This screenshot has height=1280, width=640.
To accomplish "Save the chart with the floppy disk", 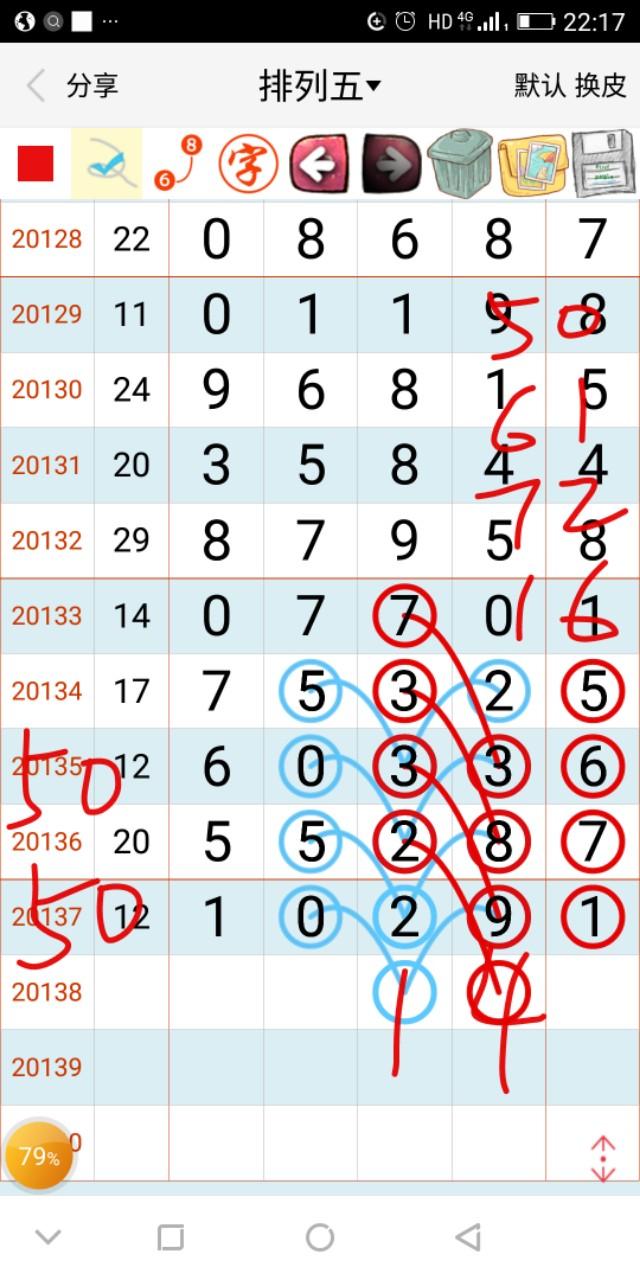I will tap(603, 163).
